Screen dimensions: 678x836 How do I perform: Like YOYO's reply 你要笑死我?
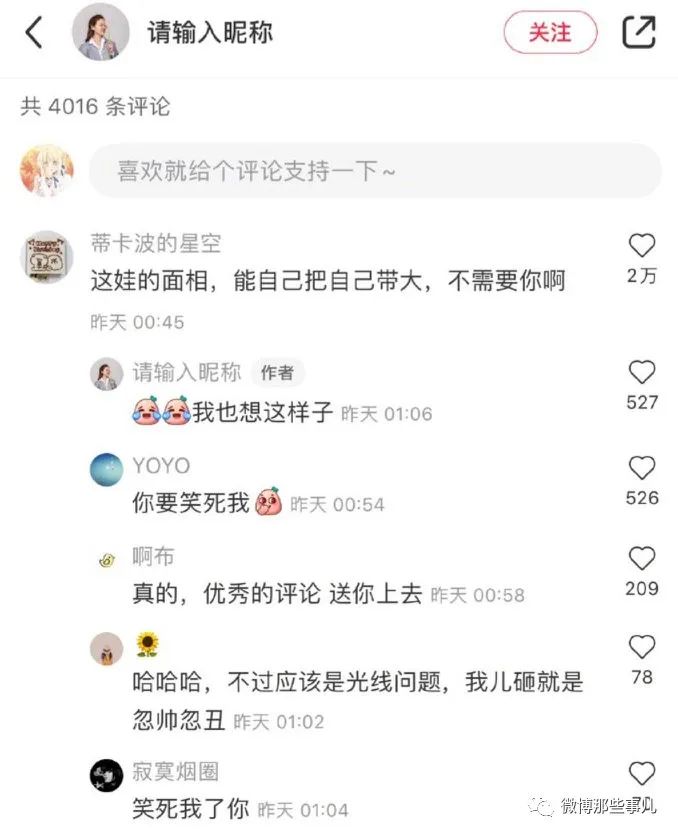point(641,468)
